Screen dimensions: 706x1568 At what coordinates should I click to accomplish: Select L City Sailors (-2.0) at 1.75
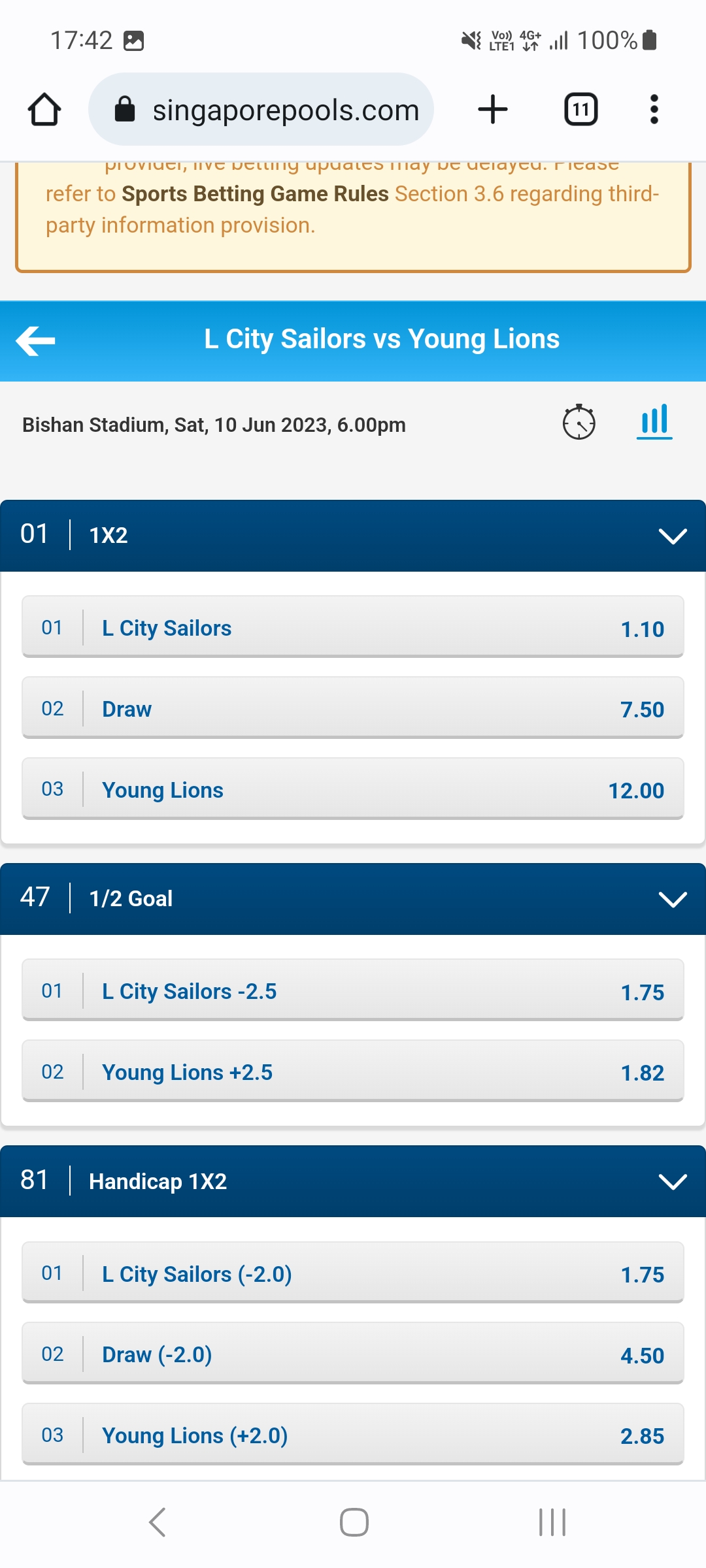tap(353, 1273)
